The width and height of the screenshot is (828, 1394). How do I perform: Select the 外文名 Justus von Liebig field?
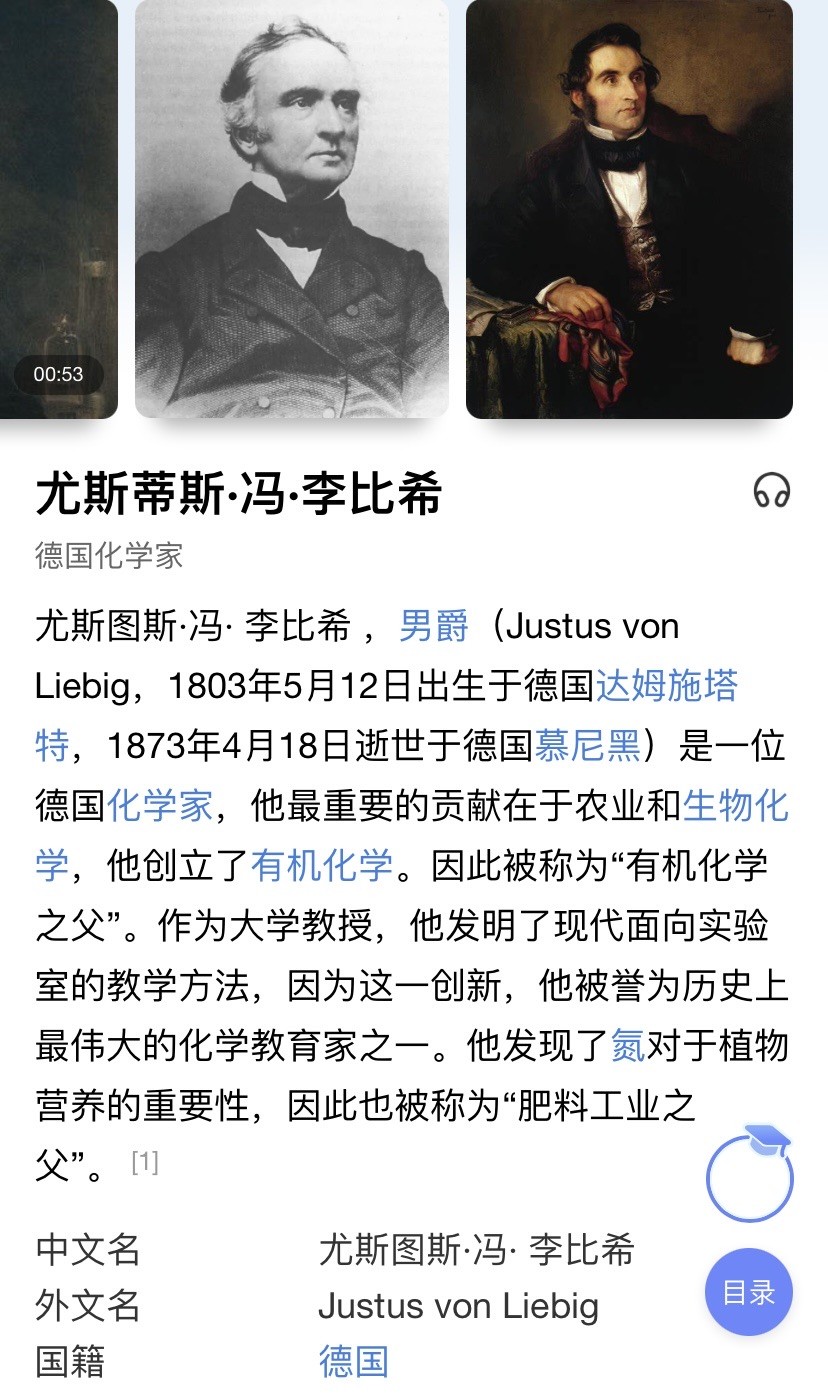pos(457,1305)
